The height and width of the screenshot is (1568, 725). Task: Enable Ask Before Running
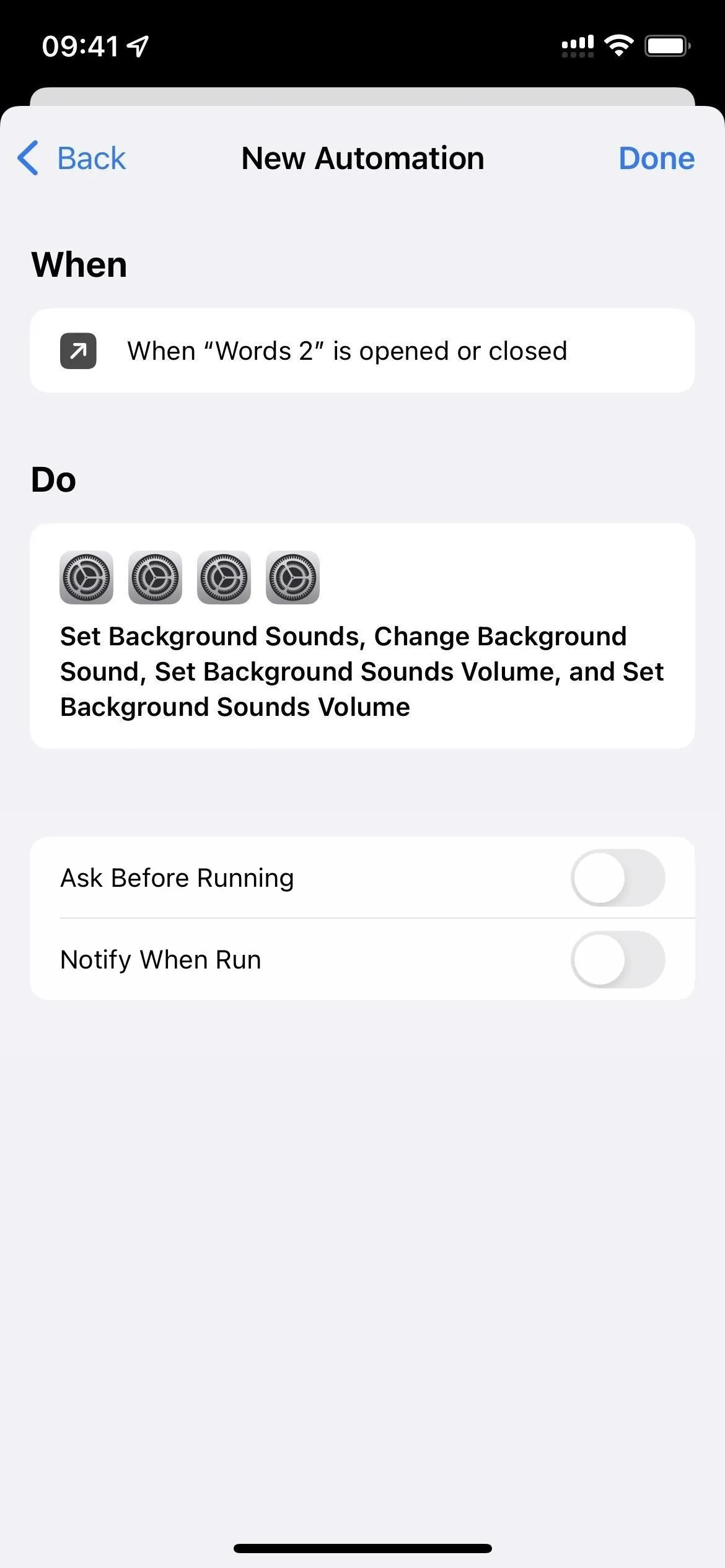click(x=618, y=878)
